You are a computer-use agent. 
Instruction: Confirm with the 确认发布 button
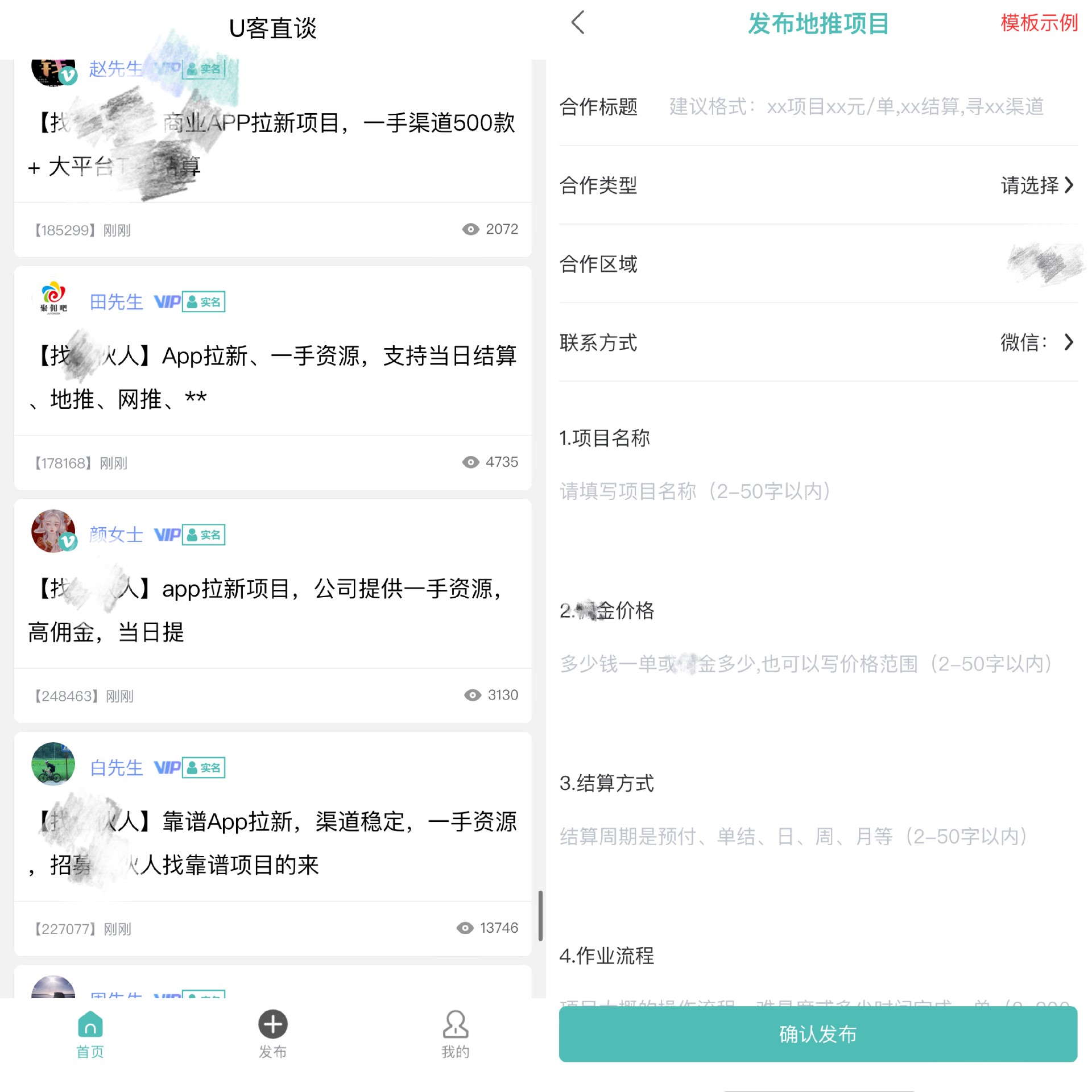click(818, 1034)
